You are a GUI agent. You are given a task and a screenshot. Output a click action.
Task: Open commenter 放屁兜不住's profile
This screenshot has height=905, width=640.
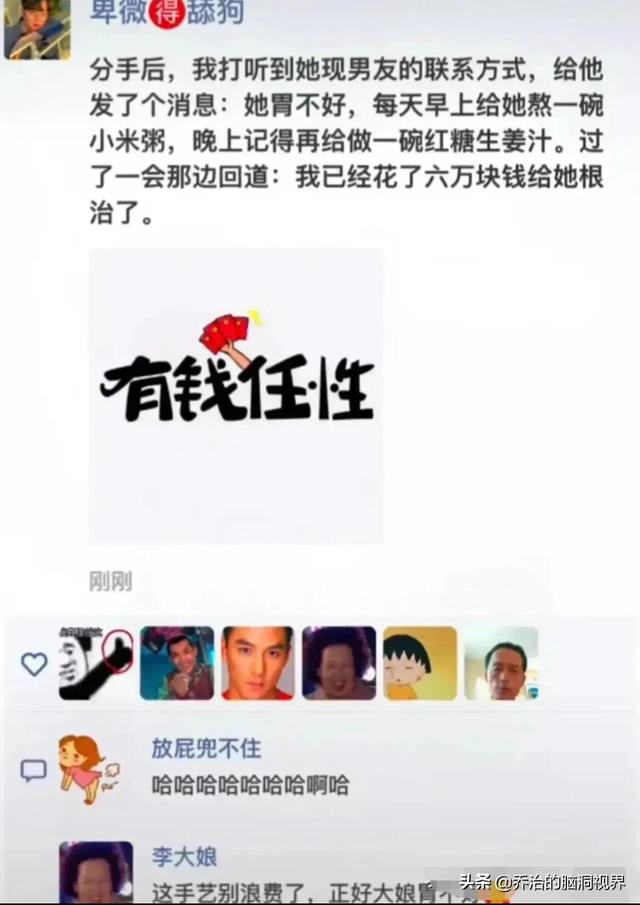point(206,748)
